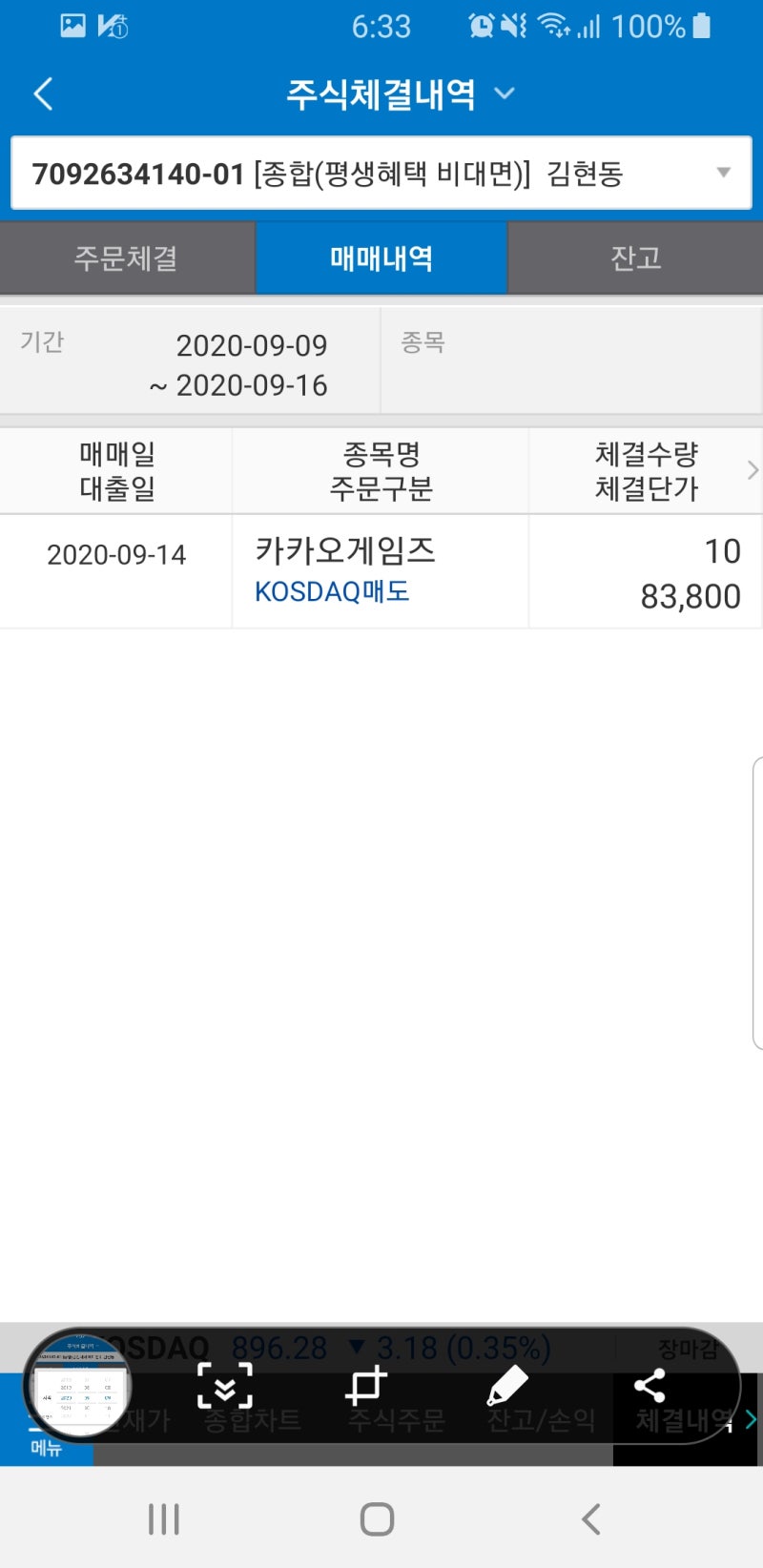Open the KOSDAQ매도 link
This screenshot has height=1568, width=763.
pyautogui.click(x=331, y=591)
